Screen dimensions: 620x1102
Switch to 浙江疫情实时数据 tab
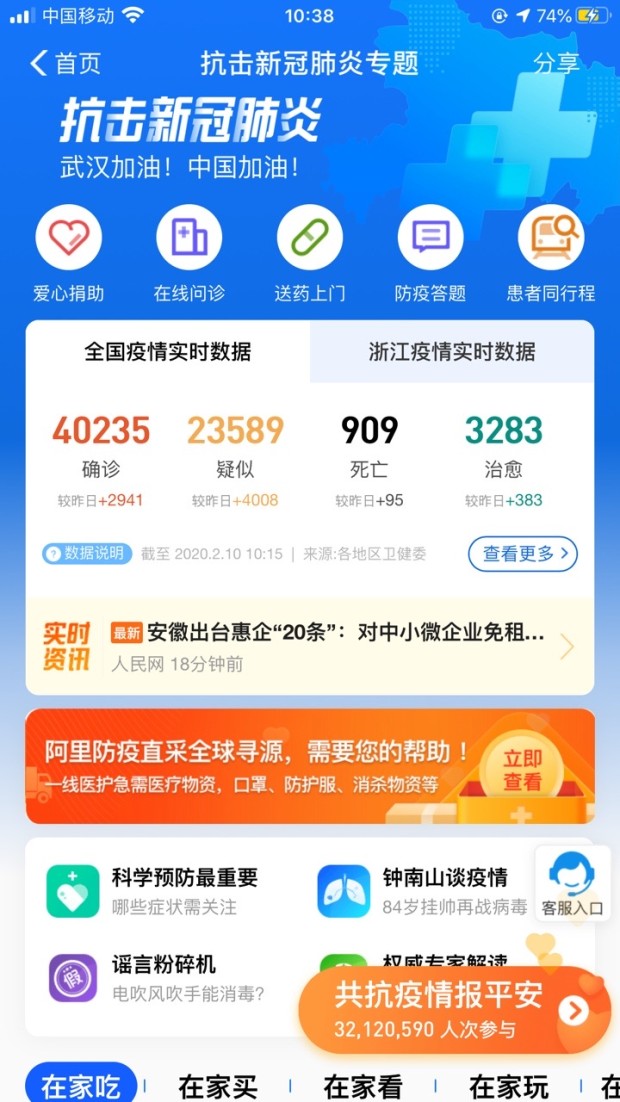pos(452,352)
